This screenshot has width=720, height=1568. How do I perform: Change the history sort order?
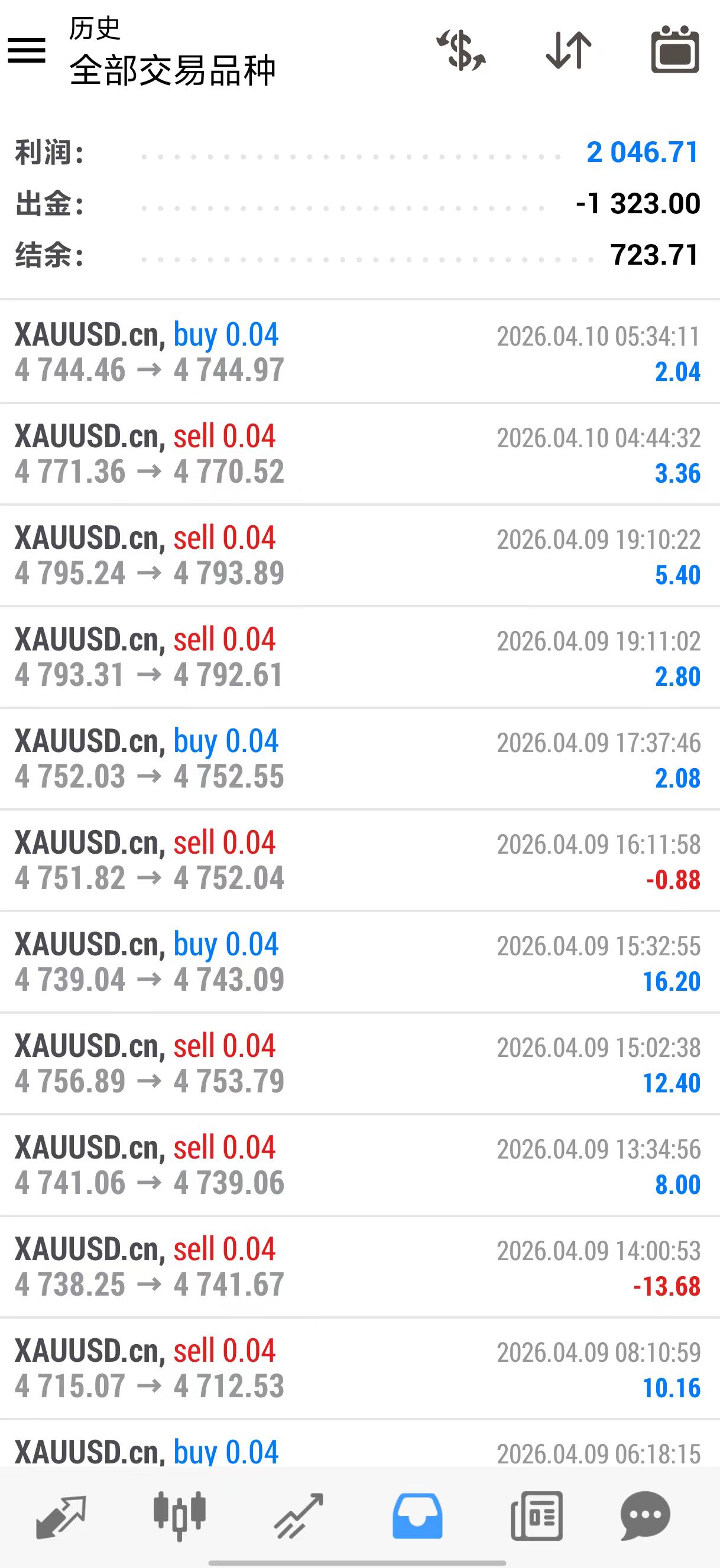[x=568, y=50]
